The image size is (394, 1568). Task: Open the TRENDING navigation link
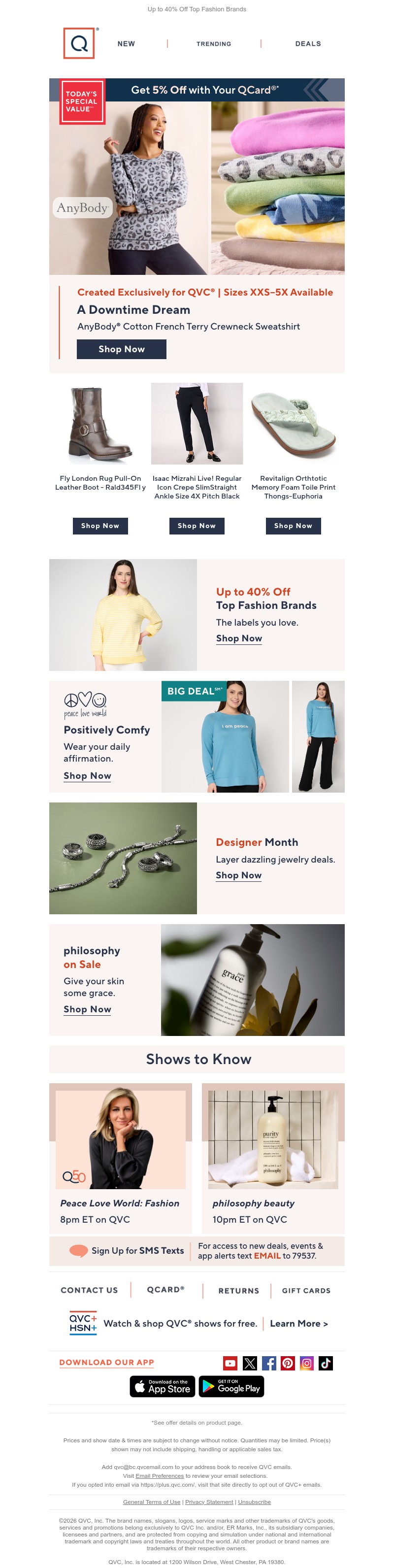point(213,44)
